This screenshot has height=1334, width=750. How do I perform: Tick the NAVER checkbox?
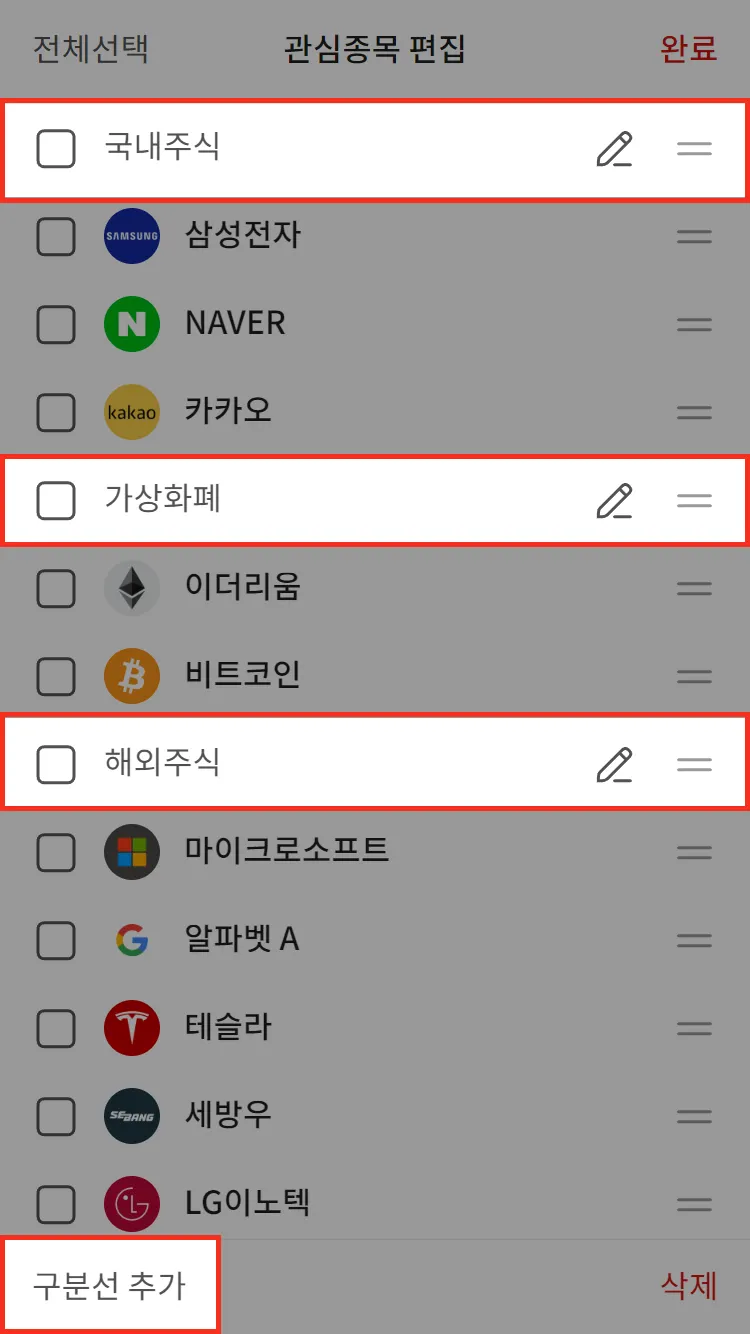point(56,324)
